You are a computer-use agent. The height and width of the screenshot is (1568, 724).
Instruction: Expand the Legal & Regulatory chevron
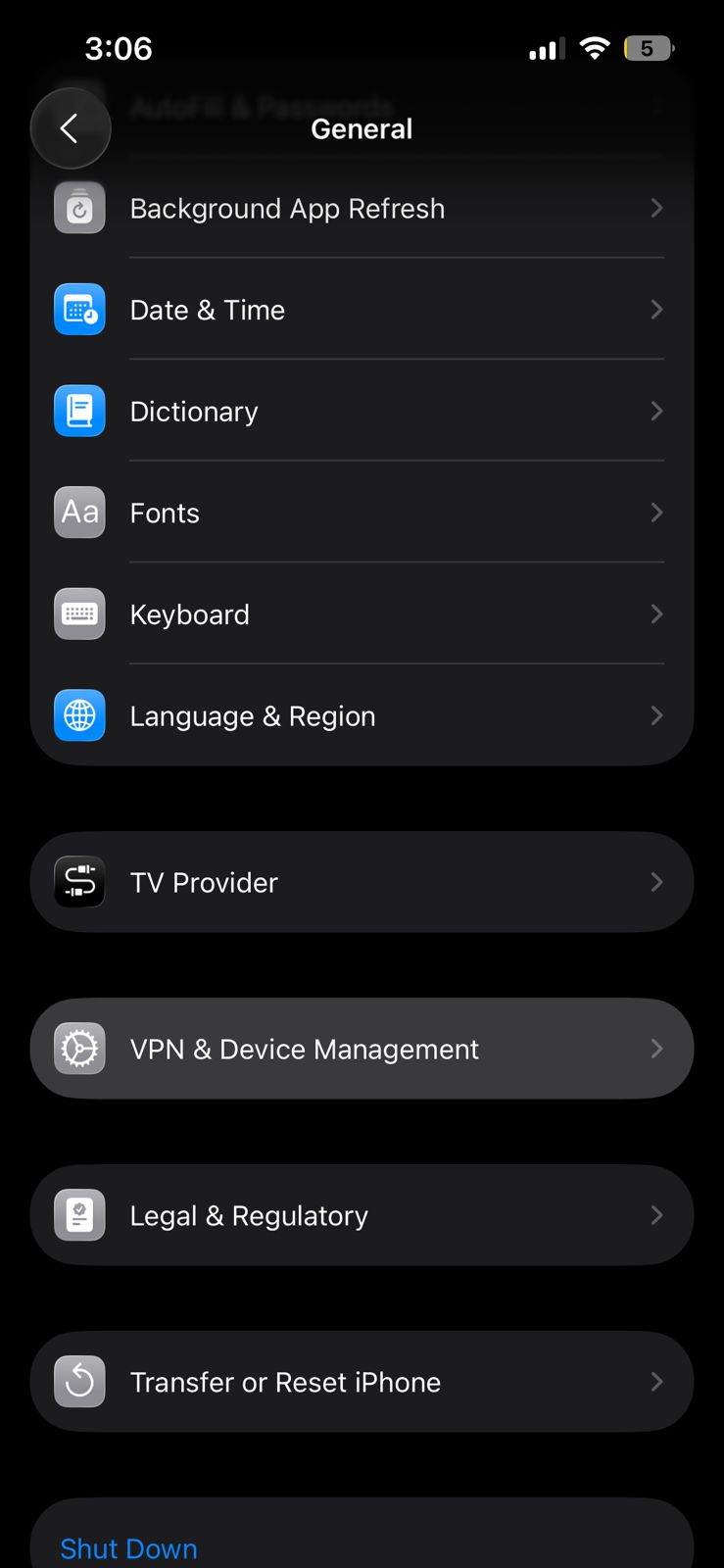(656, 1214)
